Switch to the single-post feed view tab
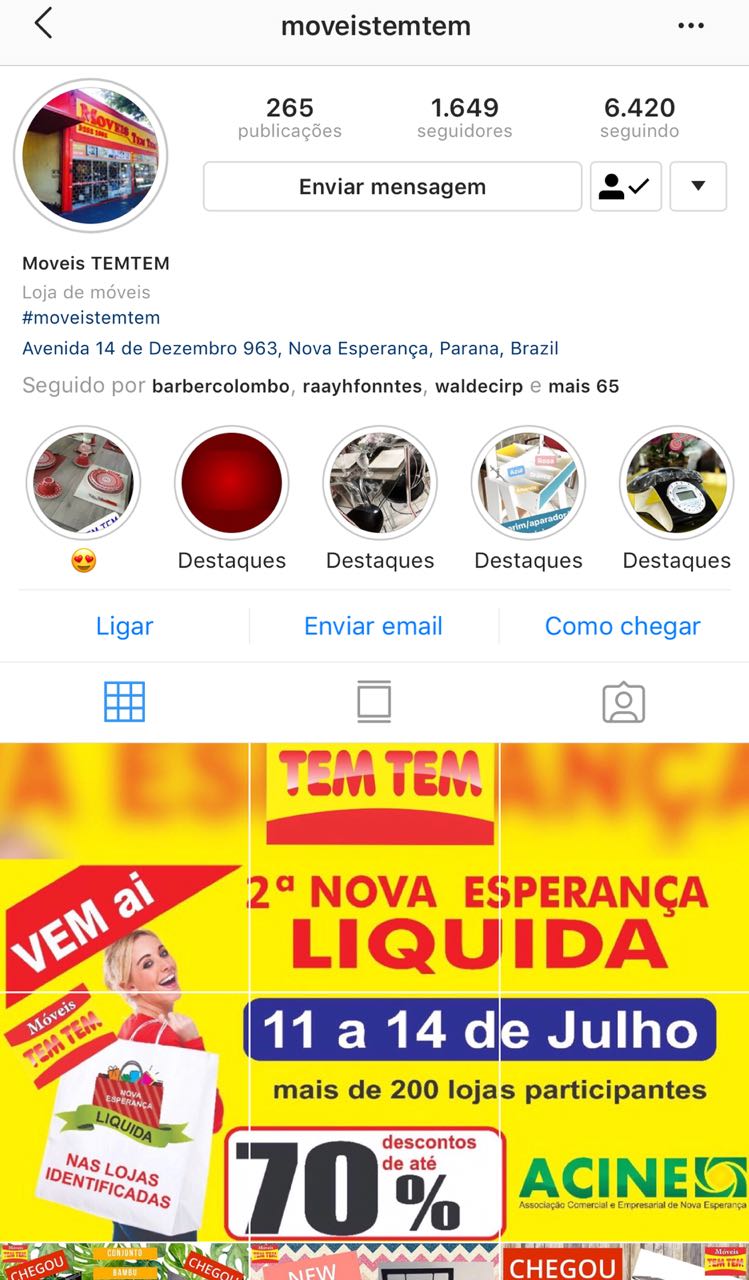749x1280 pixels. pos(374,702)
